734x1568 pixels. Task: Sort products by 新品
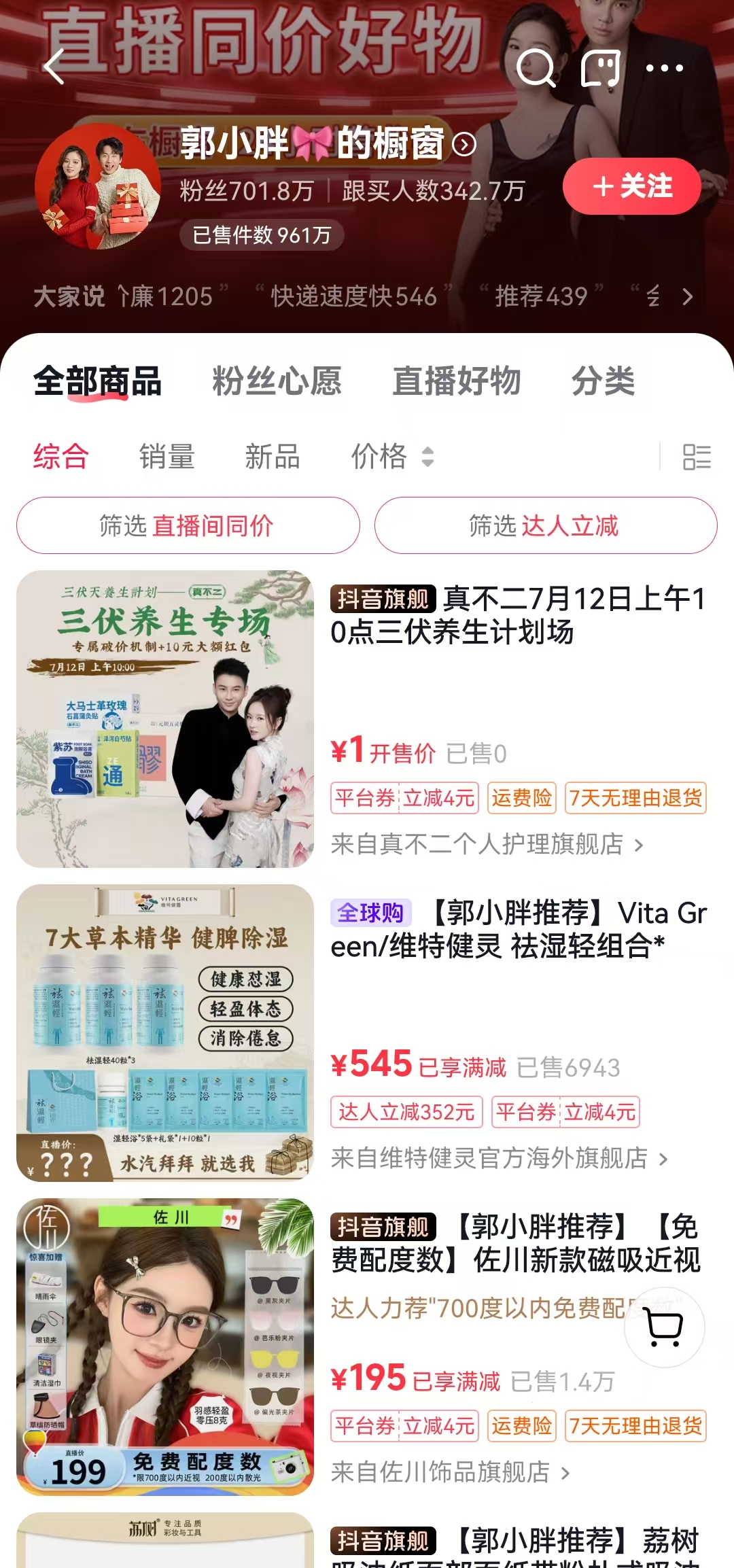tap(273, 456)
